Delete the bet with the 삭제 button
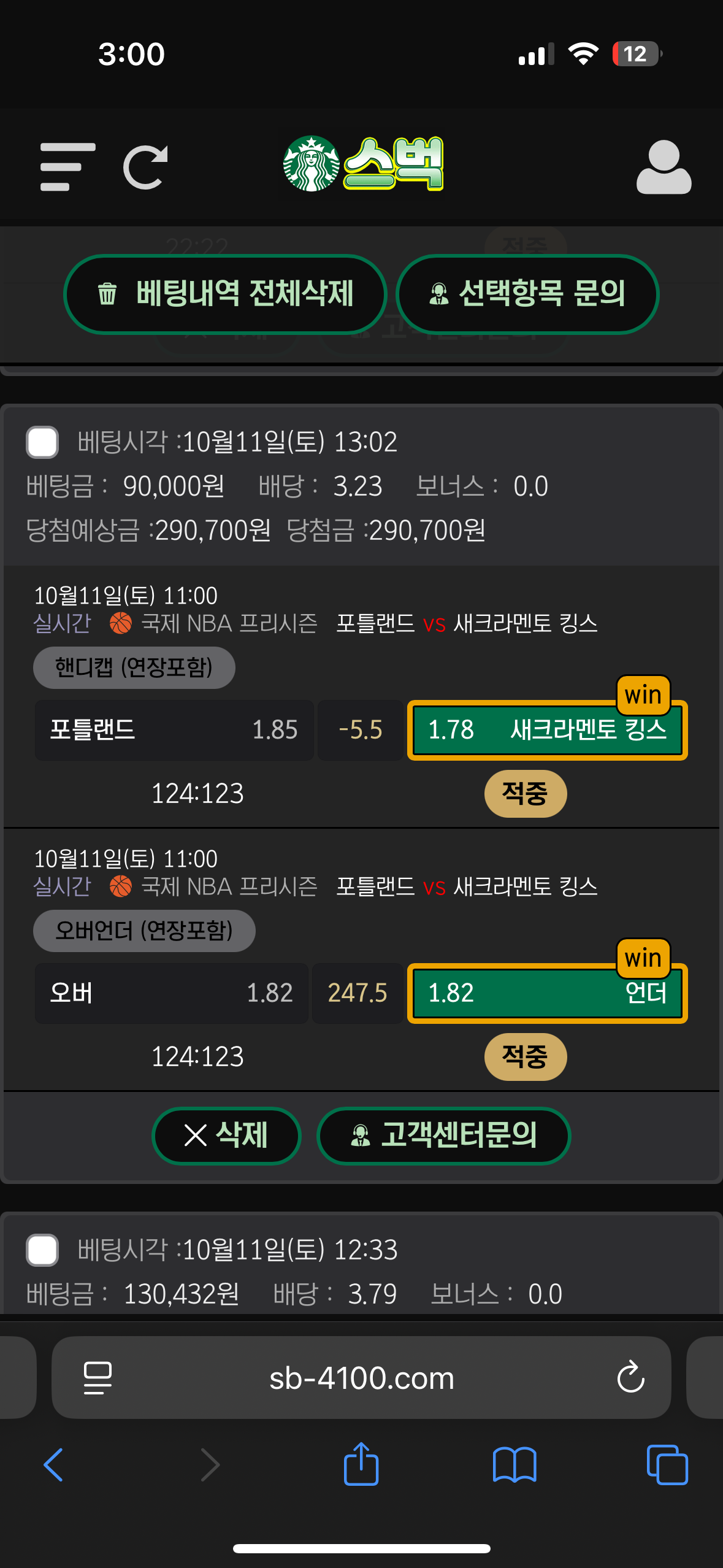 [x=226, y=1135]
